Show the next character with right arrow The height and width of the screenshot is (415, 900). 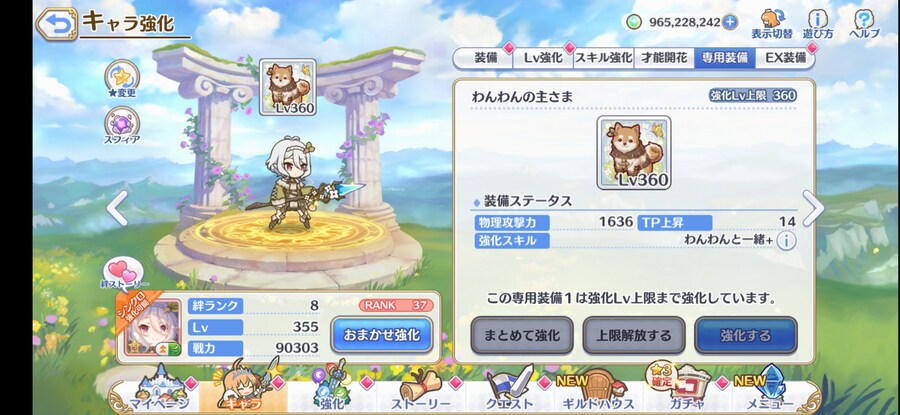813,208
